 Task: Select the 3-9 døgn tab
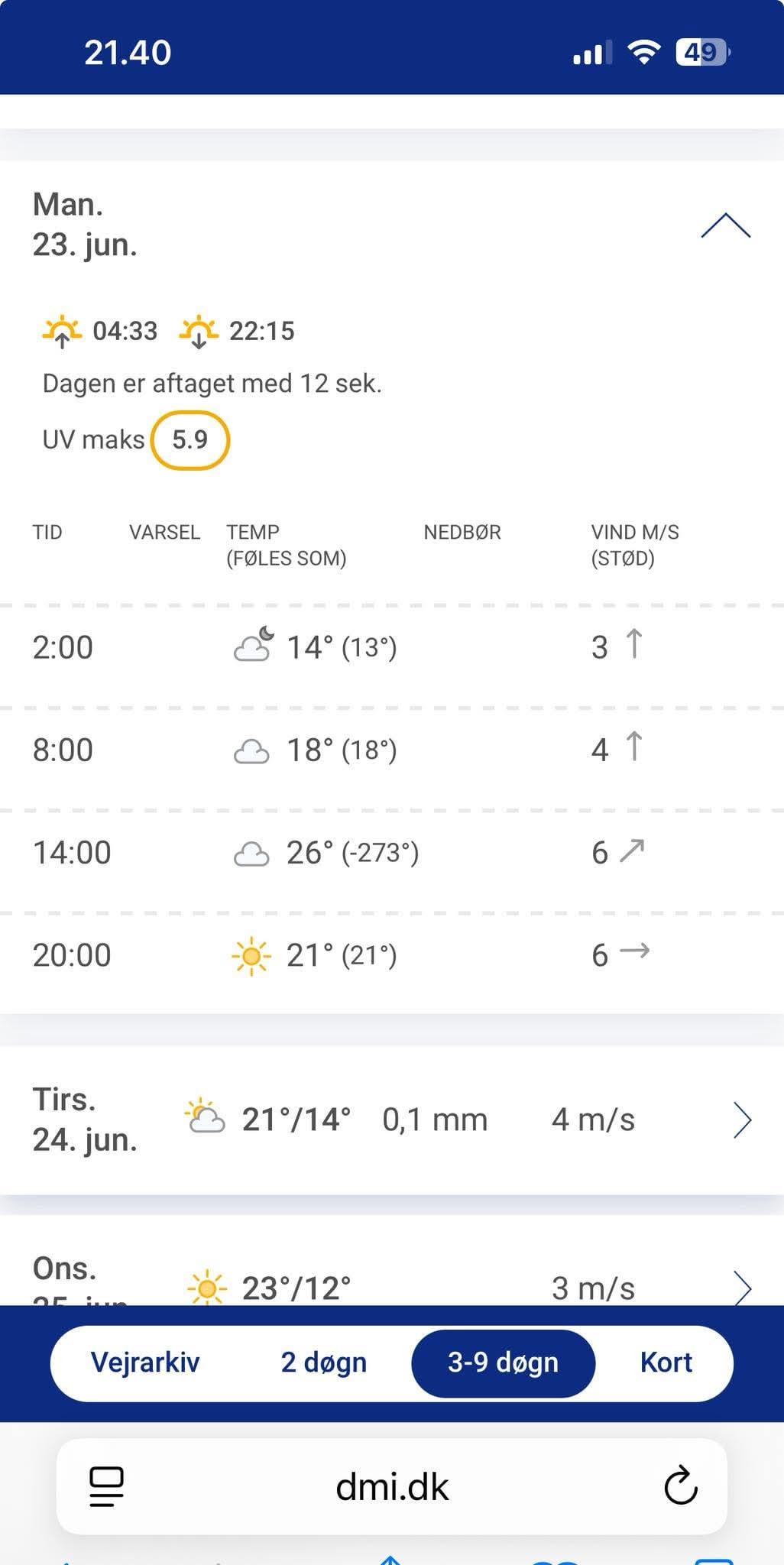[503, 1362]
